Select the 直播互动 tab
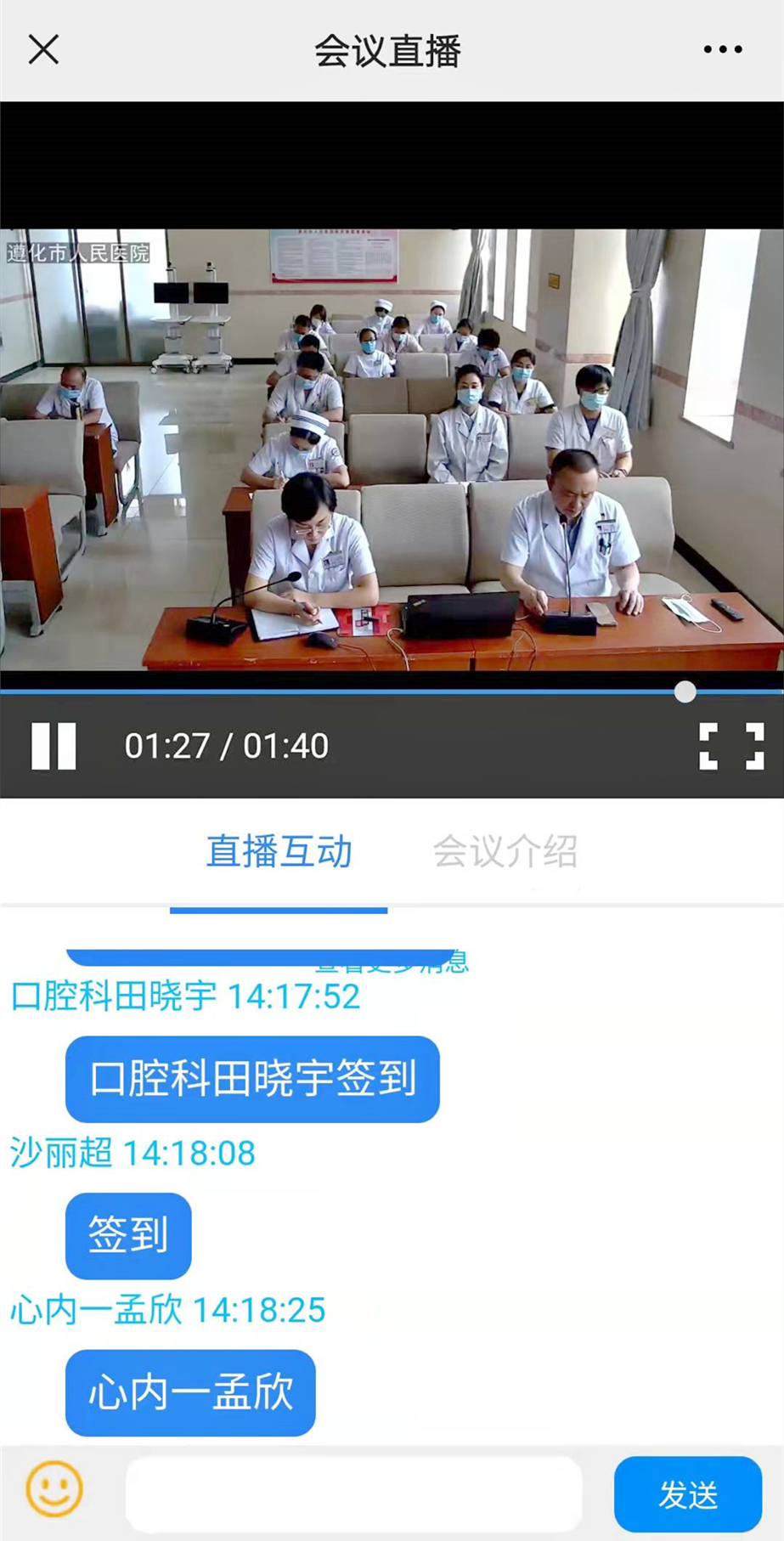 click(x=279, y=851)
